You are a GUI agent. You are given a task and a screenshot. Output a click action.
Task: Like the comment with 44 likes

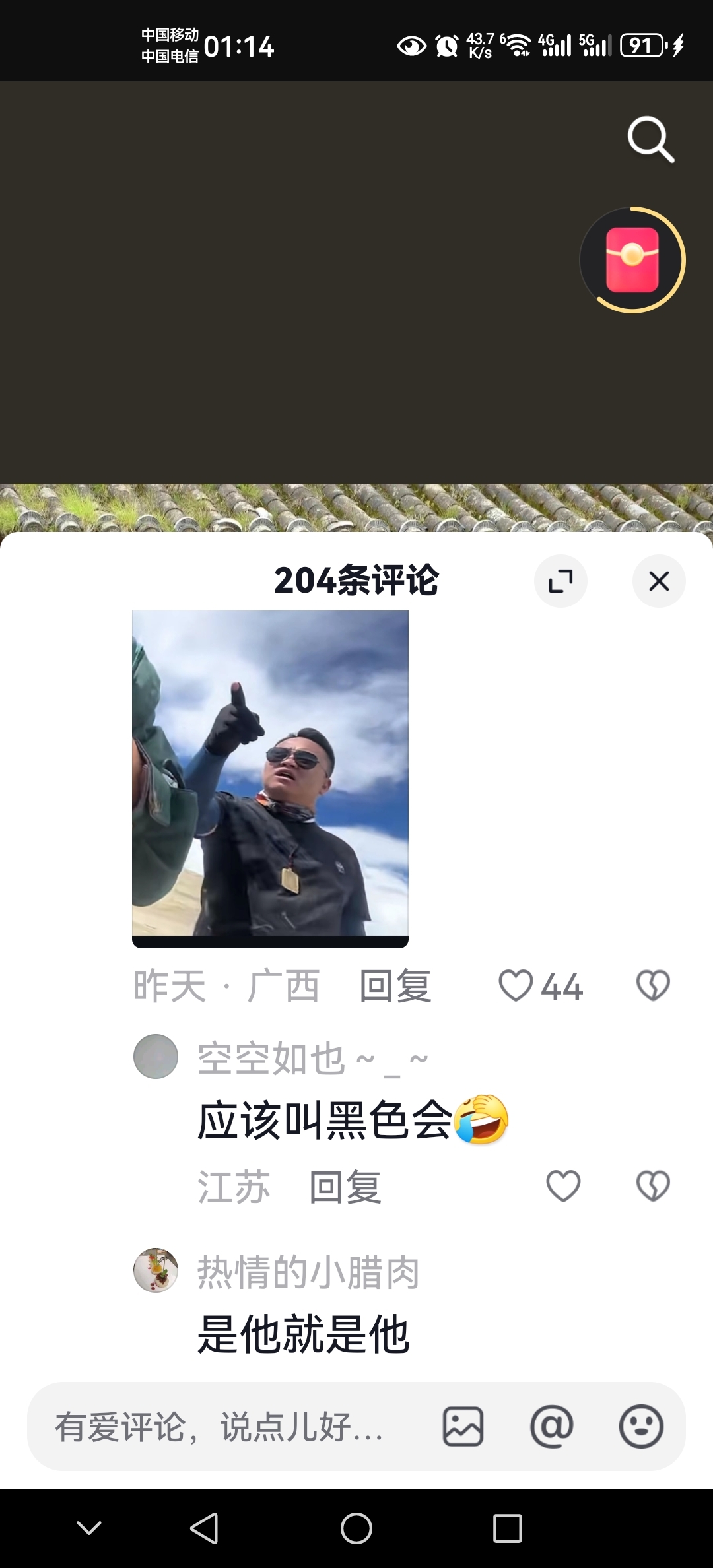click(x=516, y=986)
